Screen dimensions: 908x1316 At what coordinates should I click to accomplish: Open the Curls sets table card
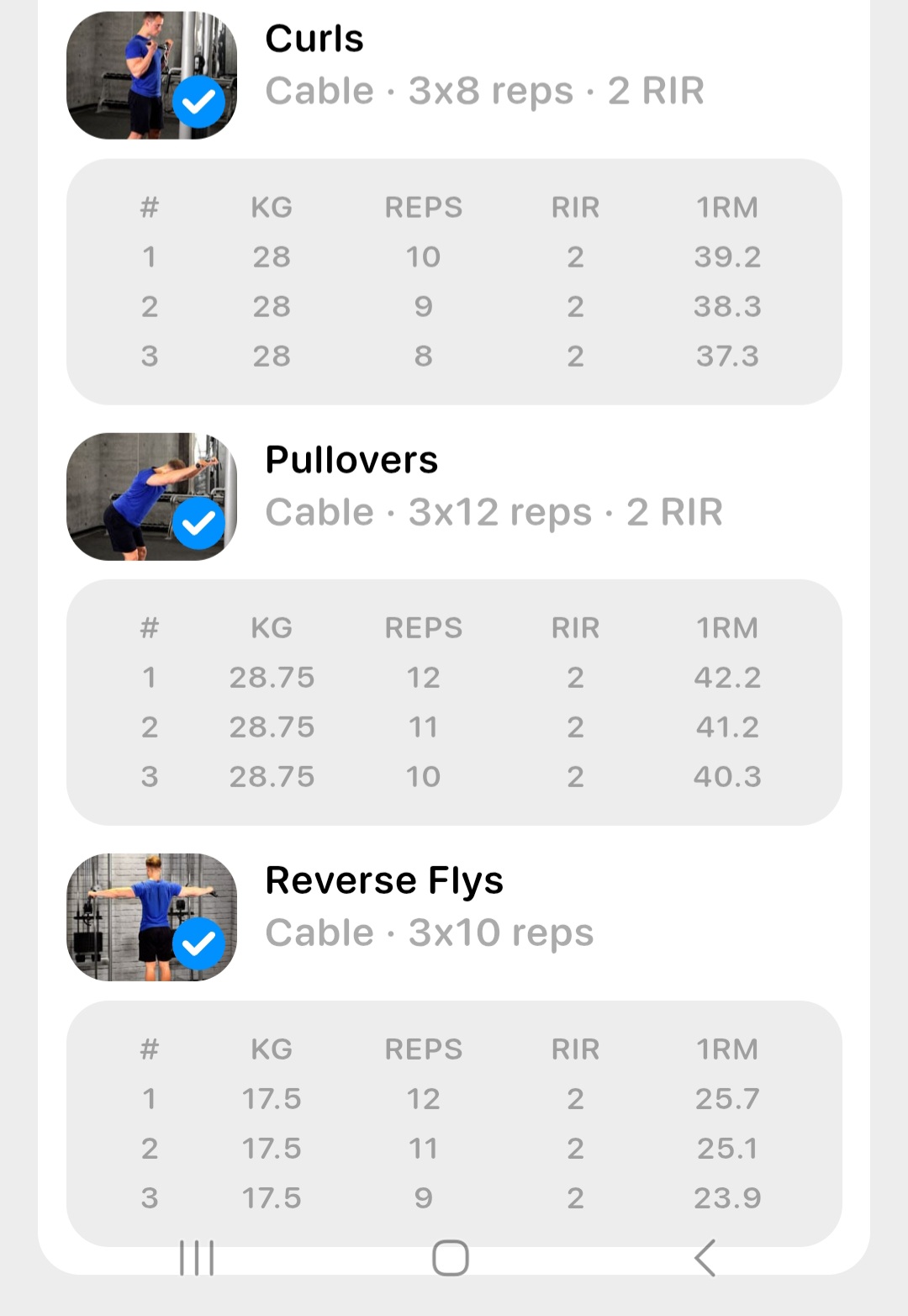tap(454, 282)
